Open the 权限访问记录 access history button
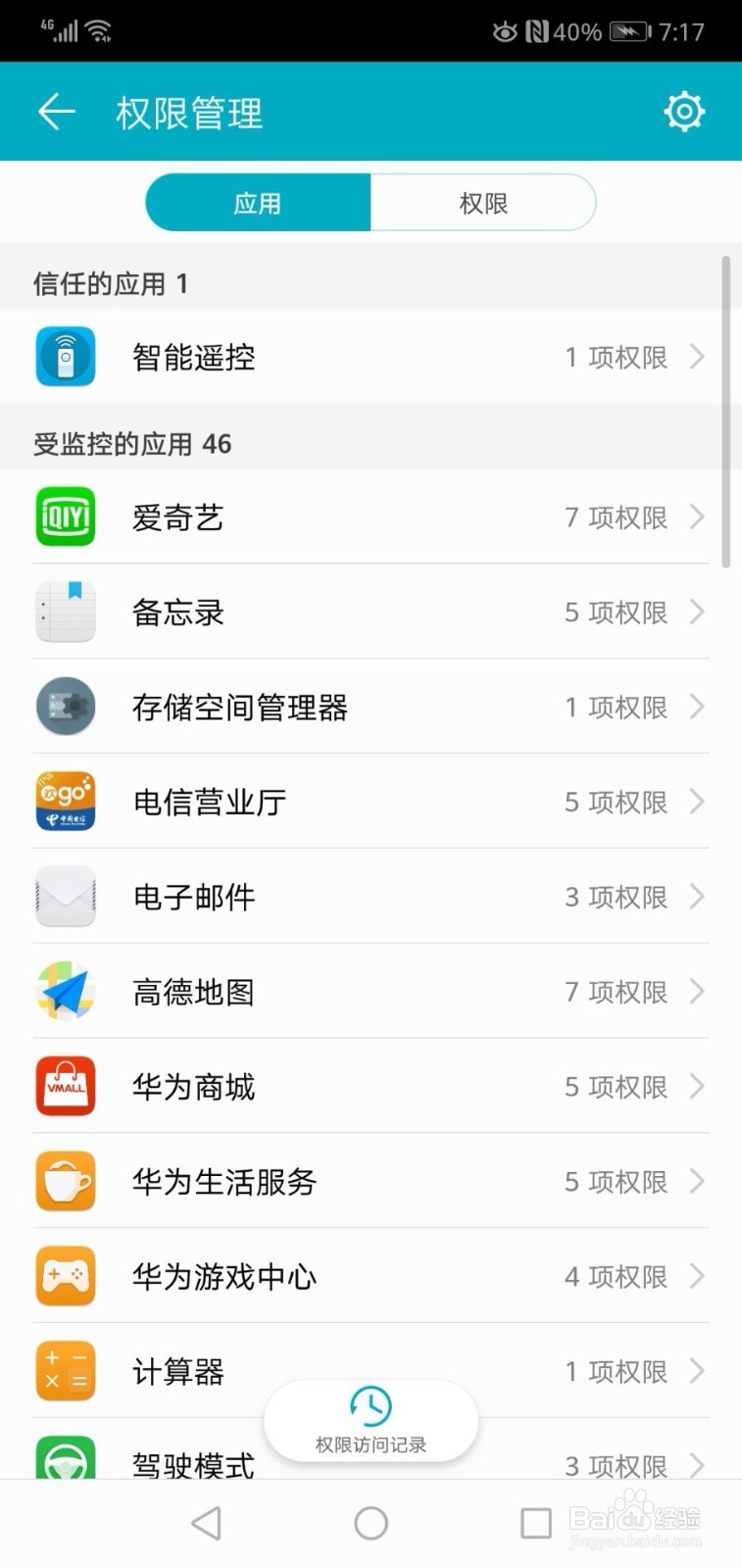The height and width of the screenshot is (1568, 742). pyautogui.click(x=371, y=1418)
